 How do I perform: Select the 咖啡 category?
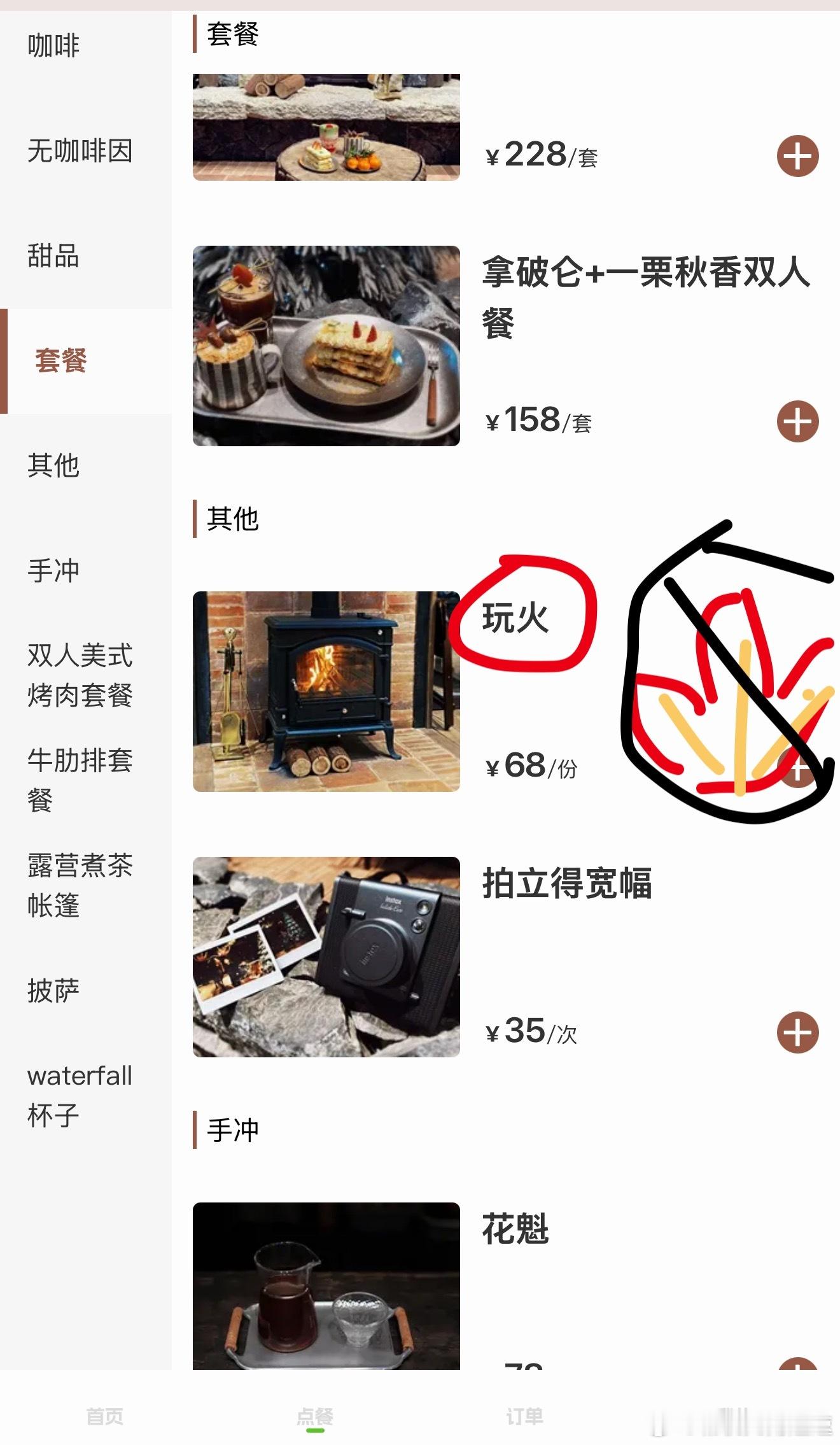click(53, 46)
